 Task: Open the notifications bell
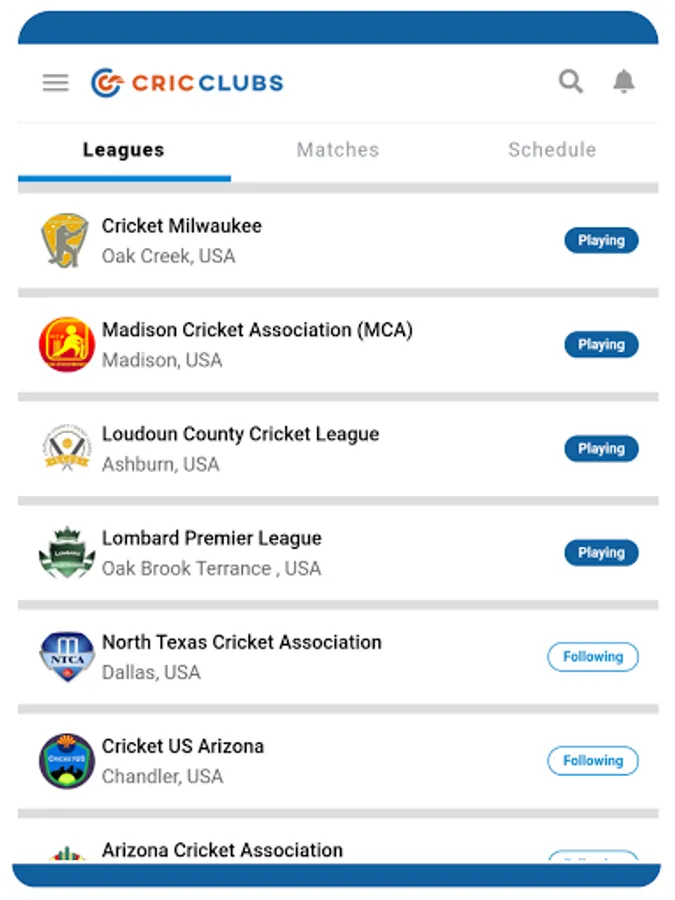[x=623, y=82]
